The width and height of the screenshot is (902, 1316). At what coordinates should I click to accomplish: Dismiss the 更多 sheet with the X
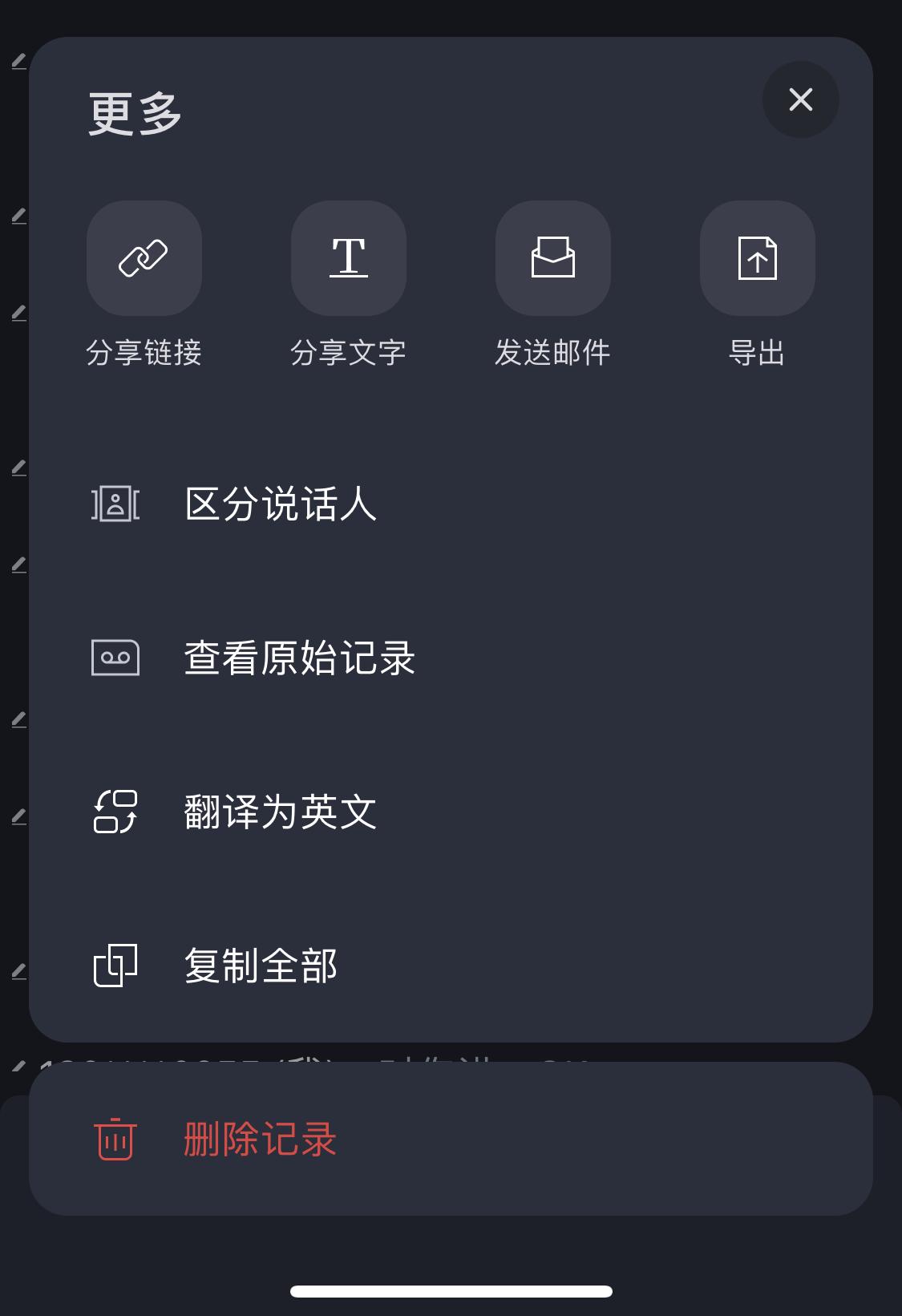800,99
